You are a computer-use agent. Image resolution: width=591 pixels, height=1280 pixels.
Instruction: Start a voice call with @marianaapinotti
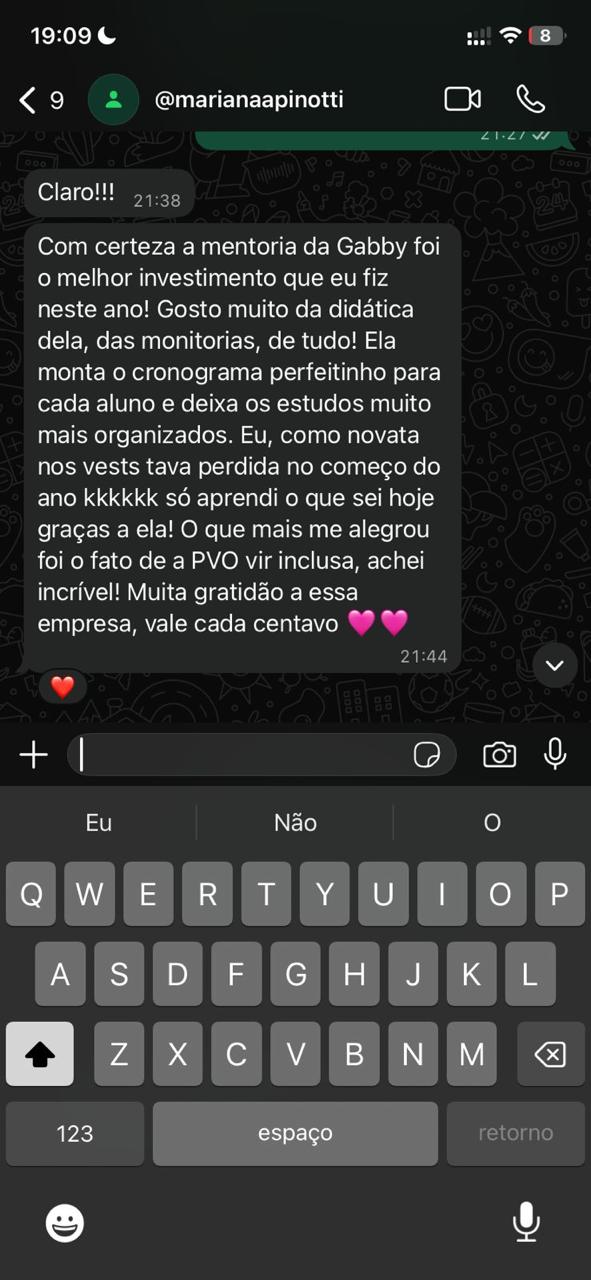530,99
